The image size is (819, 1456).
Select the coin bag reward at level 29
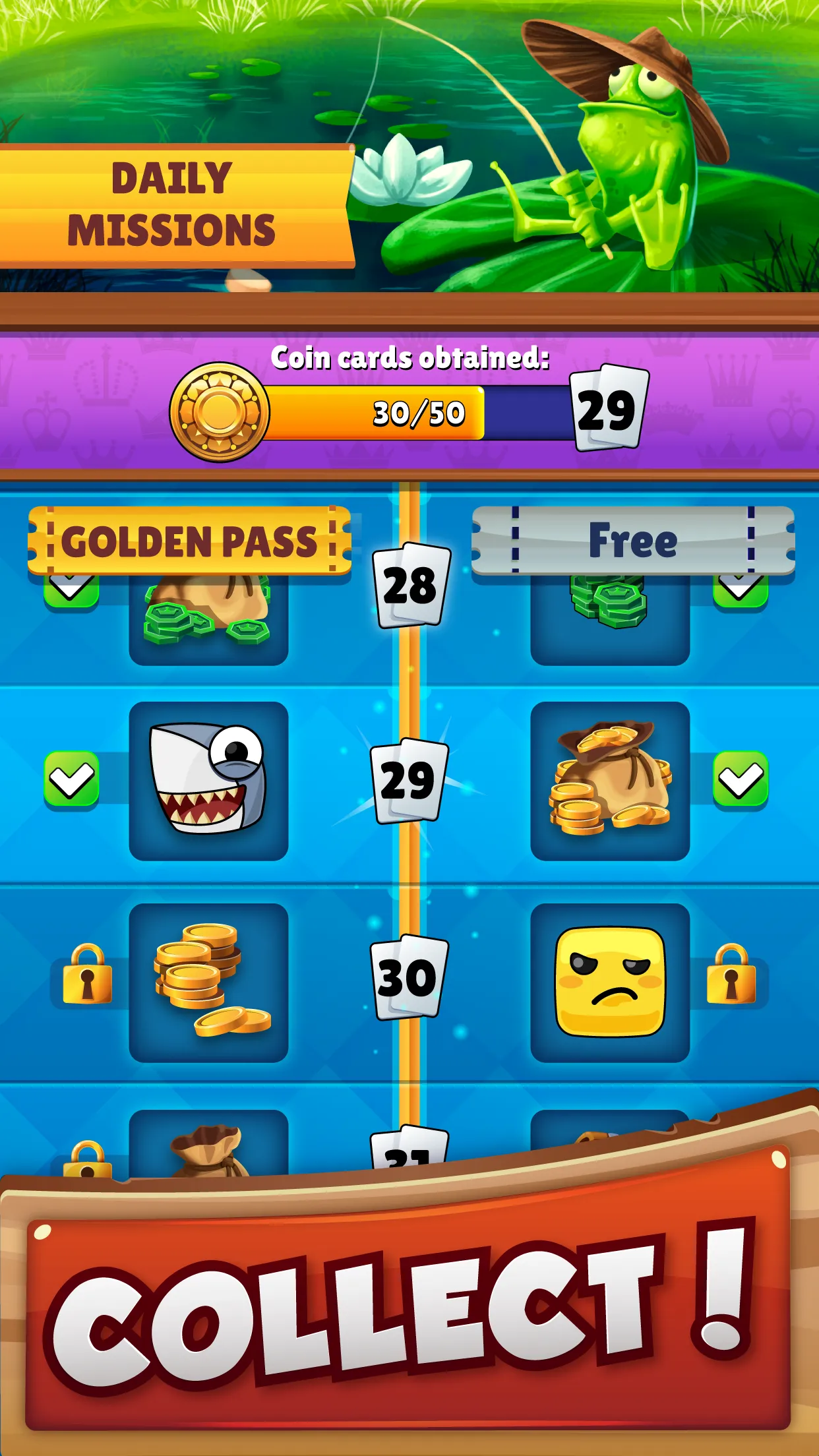tap(610, 781)
